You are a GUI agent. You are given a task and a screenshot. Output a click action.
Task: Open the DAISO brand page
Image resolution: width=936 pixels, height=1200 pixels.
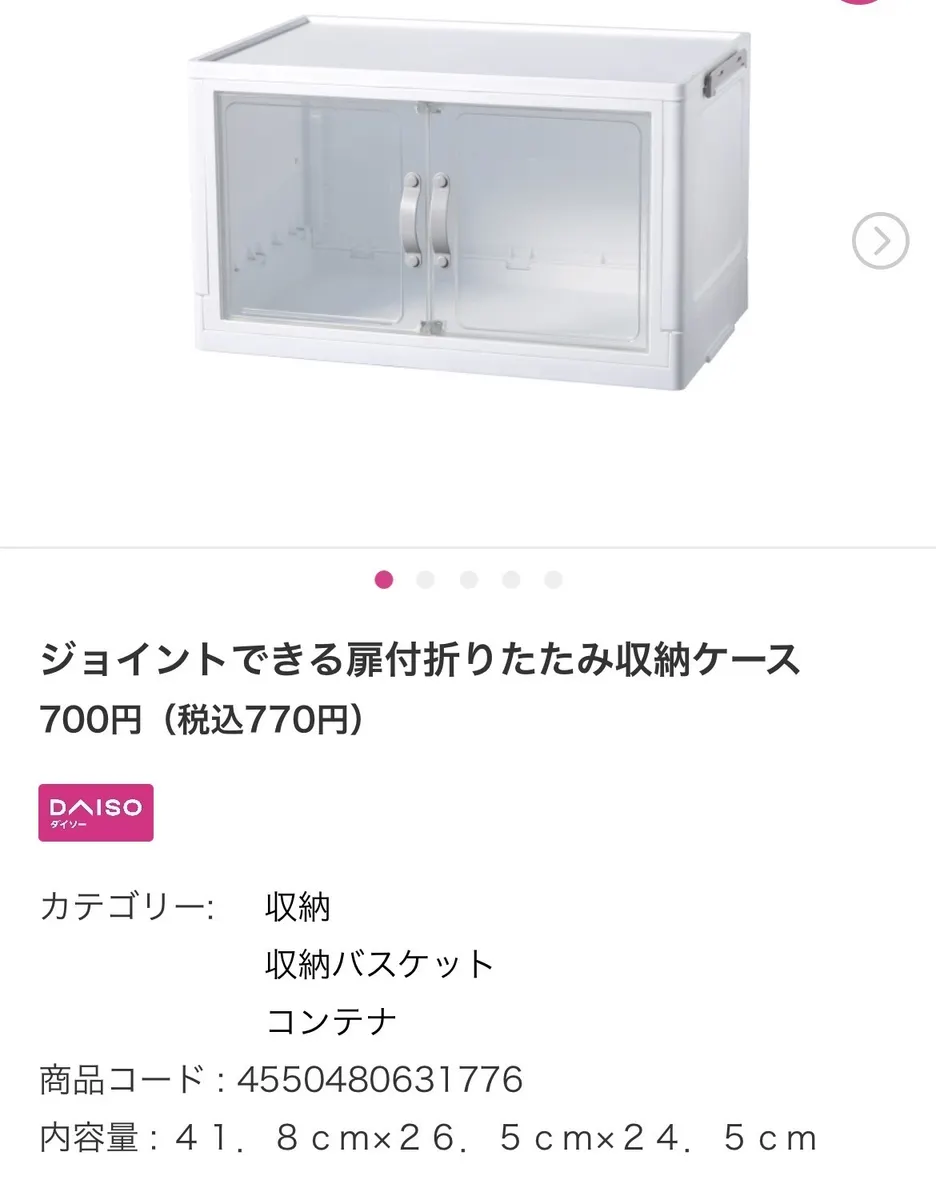coord(96,812)
